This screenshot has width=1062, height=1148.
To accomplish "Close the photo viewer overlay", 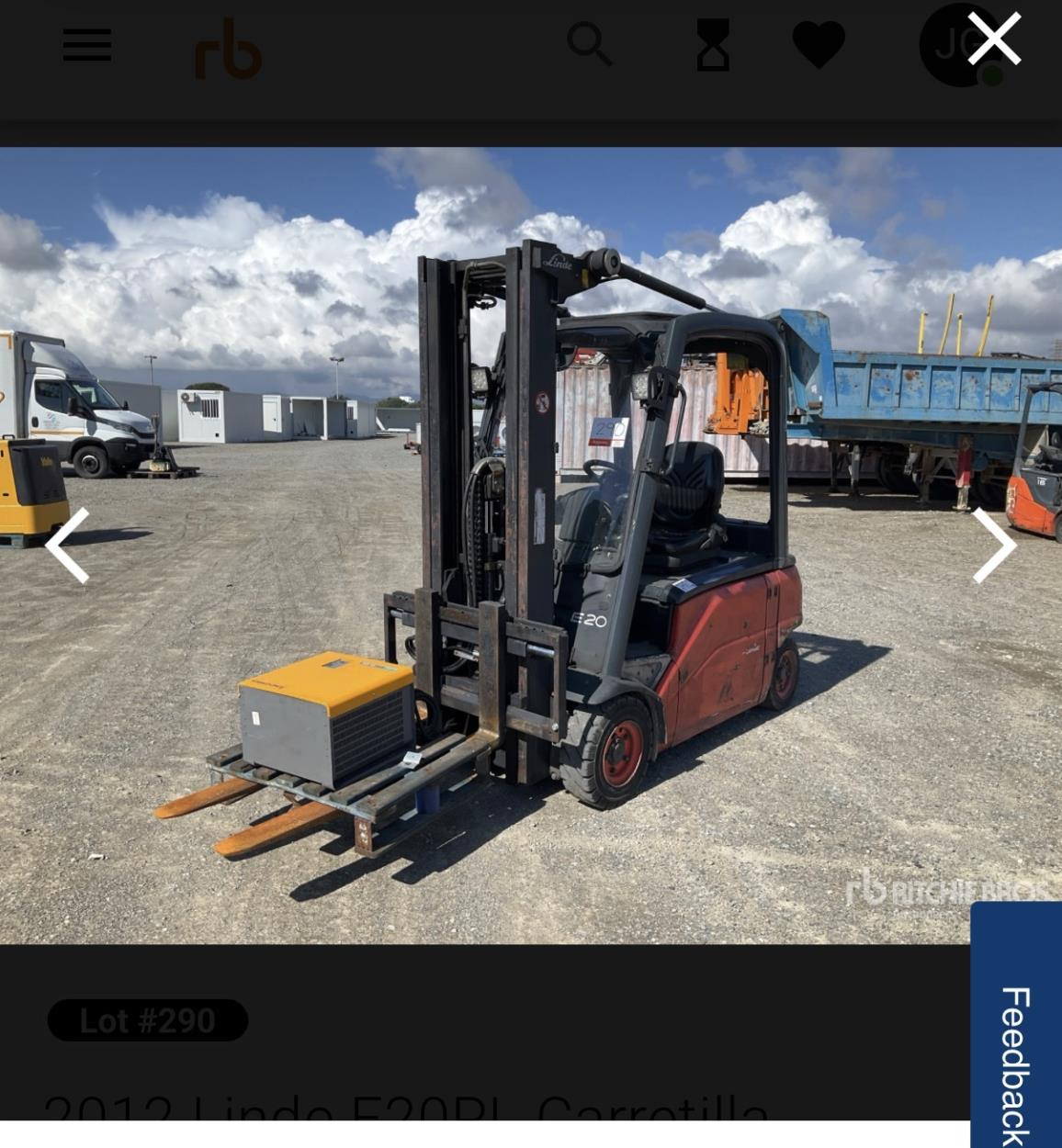I will click(x=993, y=39).
